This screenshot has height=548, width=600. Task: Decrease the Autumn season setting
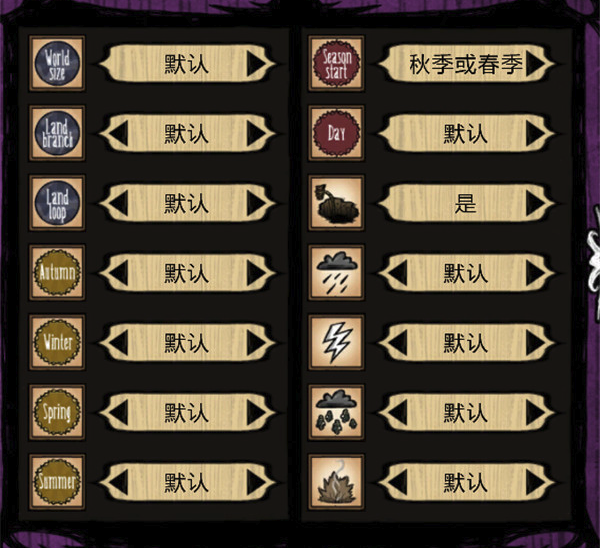[117, 273]
